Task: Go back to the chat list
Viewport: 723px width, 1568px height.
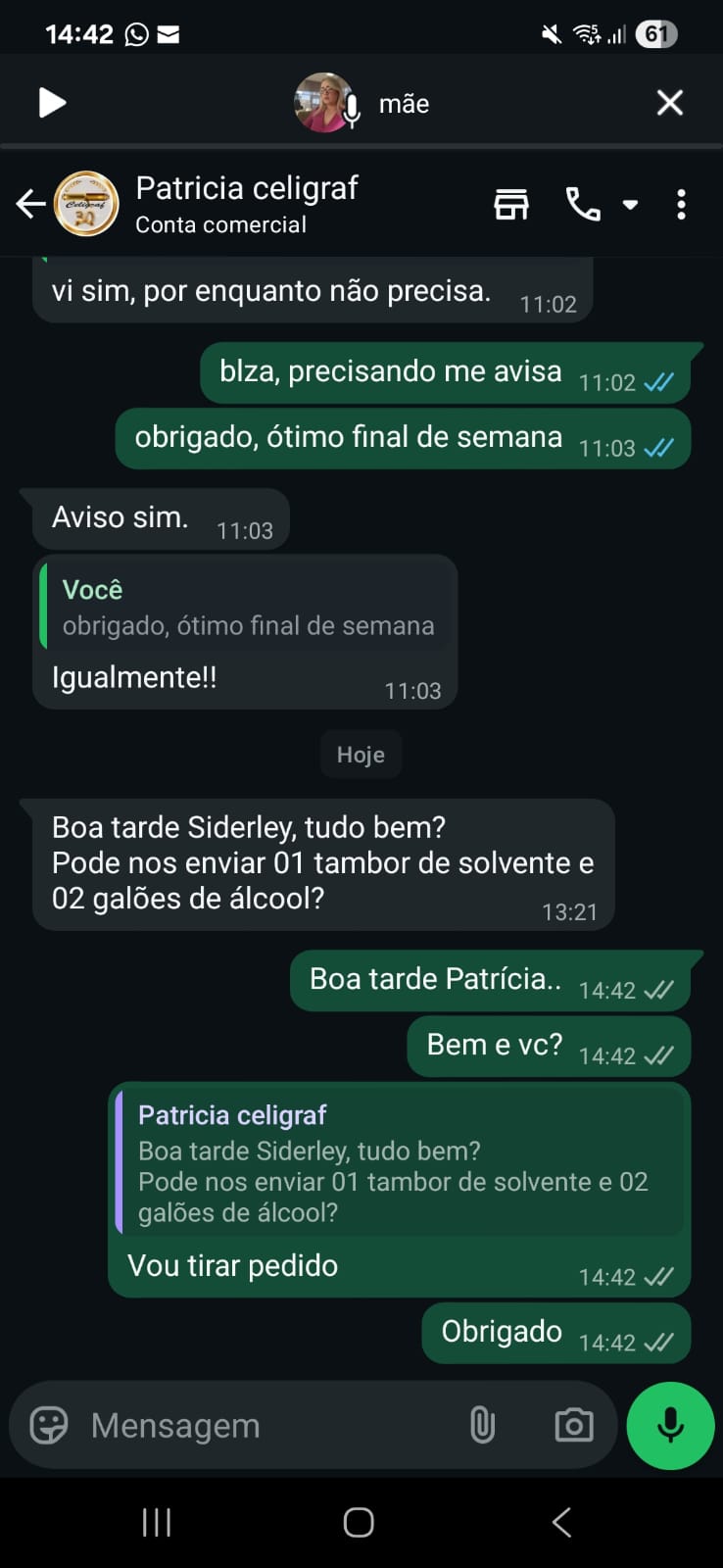Action: tap(30, 204)
